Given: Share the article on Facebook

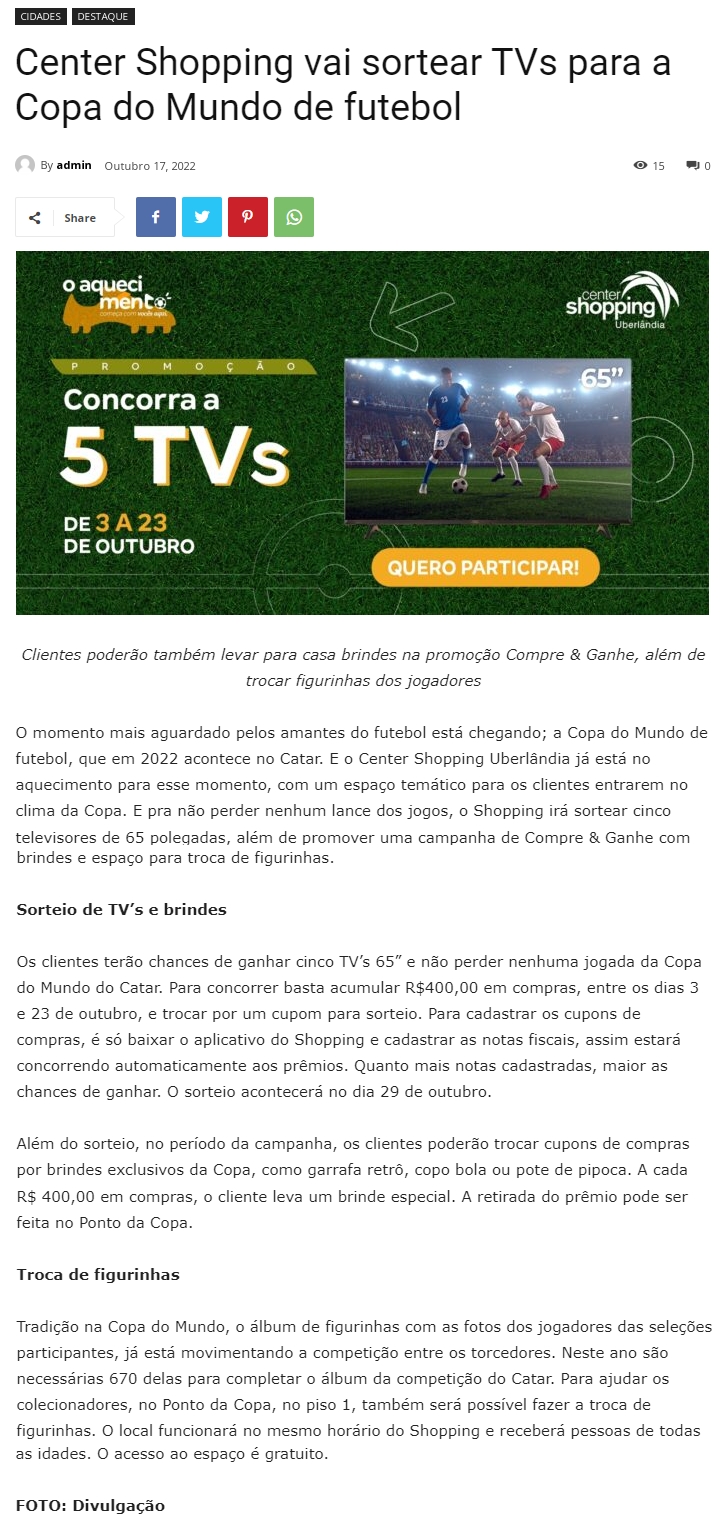Looking at the screenshot, I should [156, 217].
